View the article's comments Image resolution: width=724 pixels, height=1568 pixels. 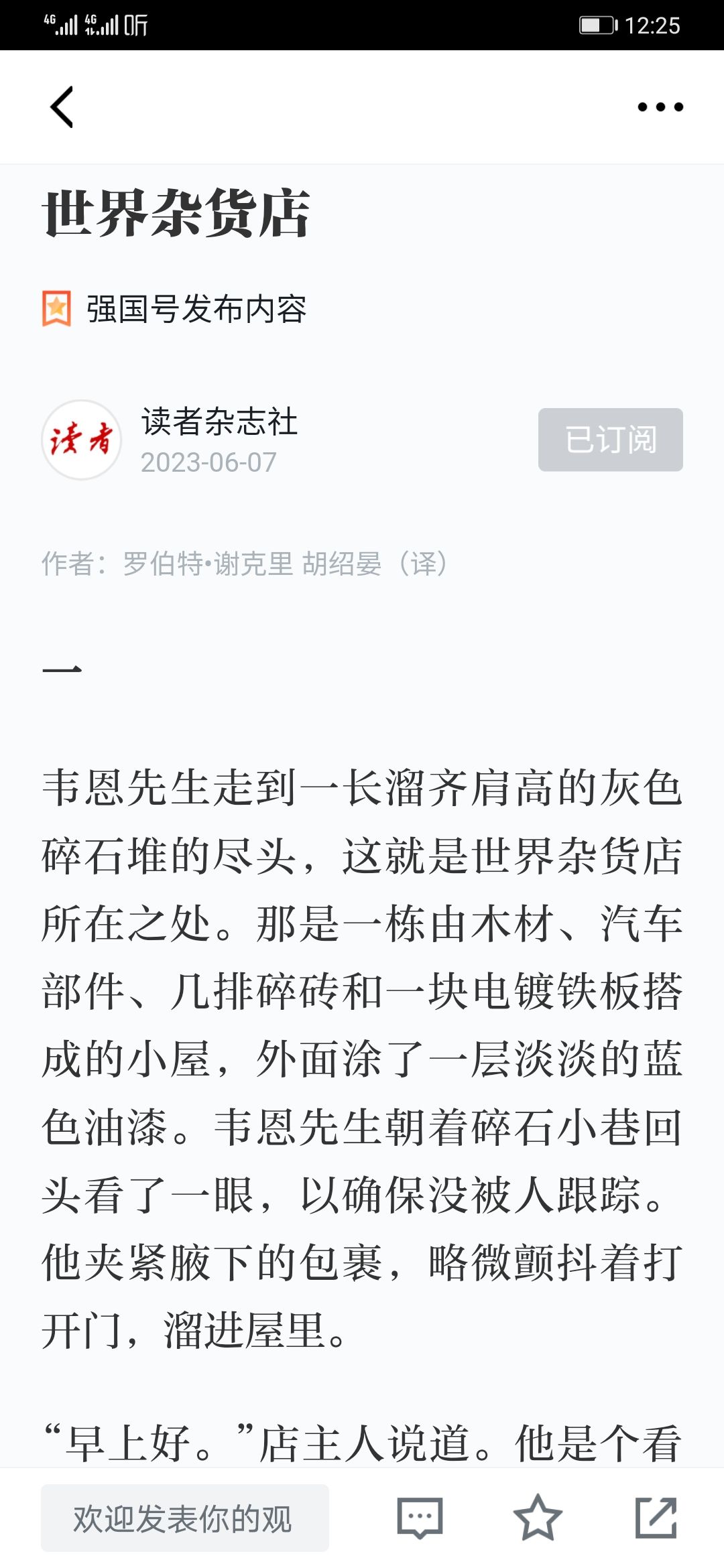[420, 1518]
